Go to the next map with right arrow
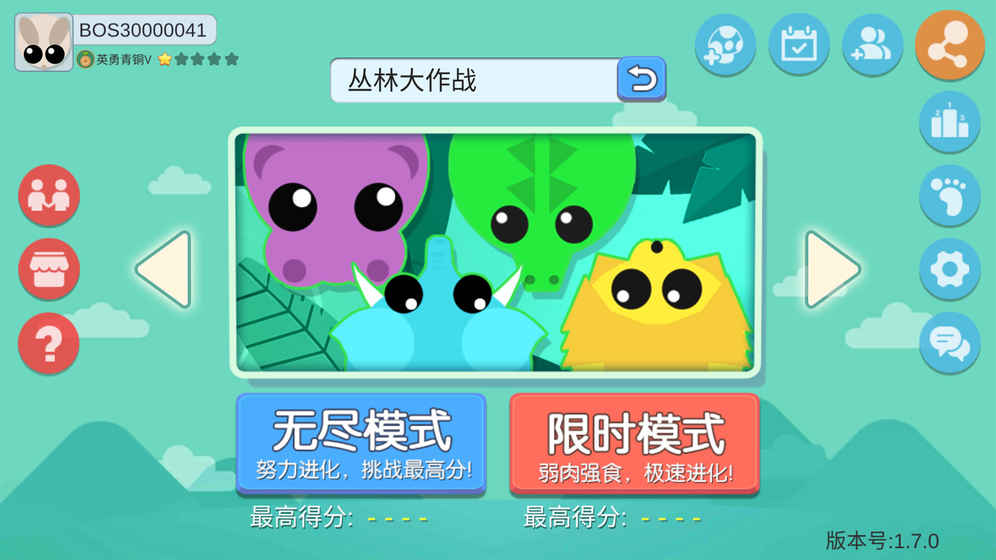 pos(832,269)
